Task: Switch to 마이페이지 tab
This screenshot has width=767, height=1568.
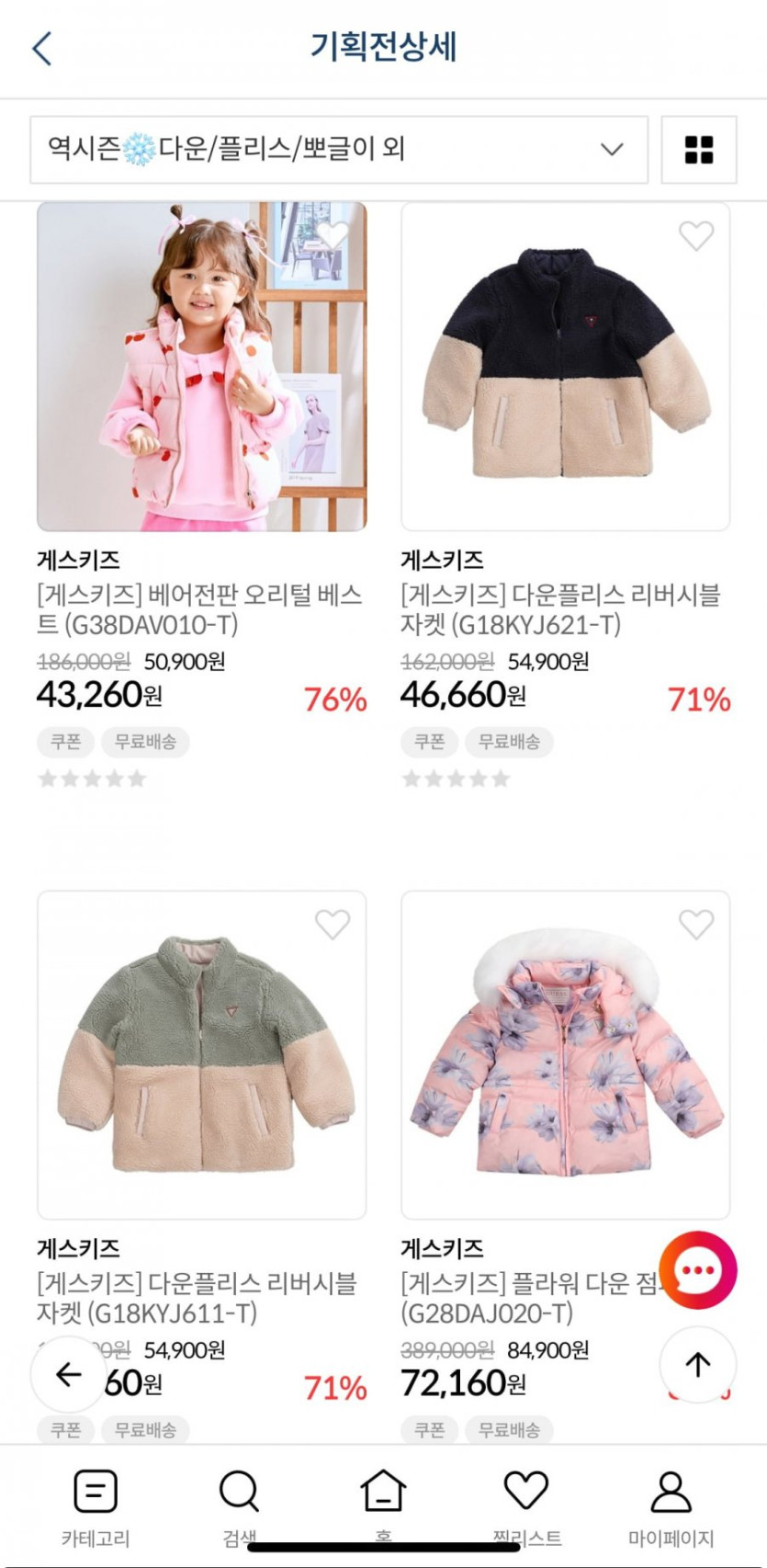Action: click(x=671, y=1503)
